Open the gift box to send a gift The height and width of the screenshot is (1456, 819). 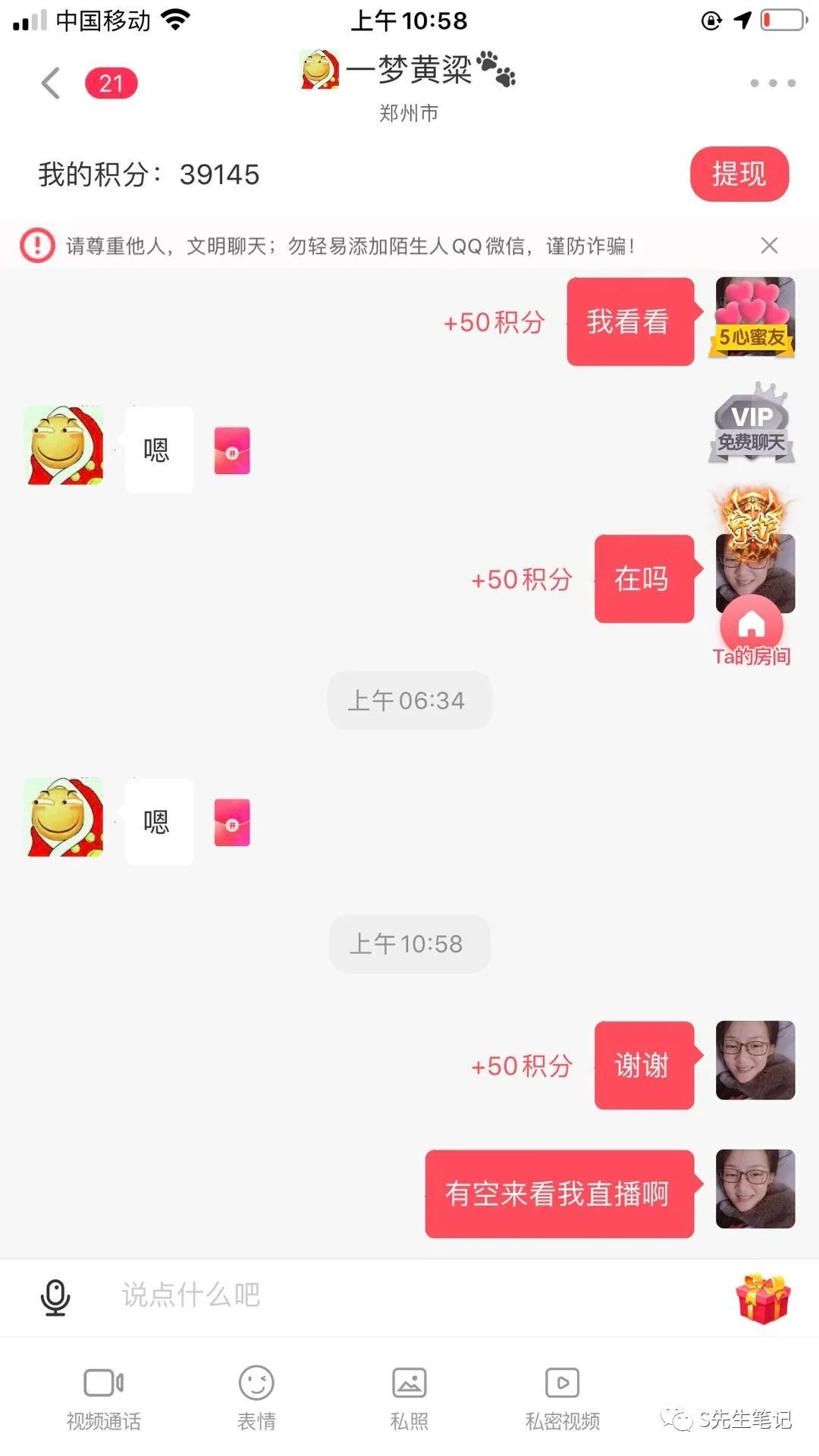[x=763, y=1298]
